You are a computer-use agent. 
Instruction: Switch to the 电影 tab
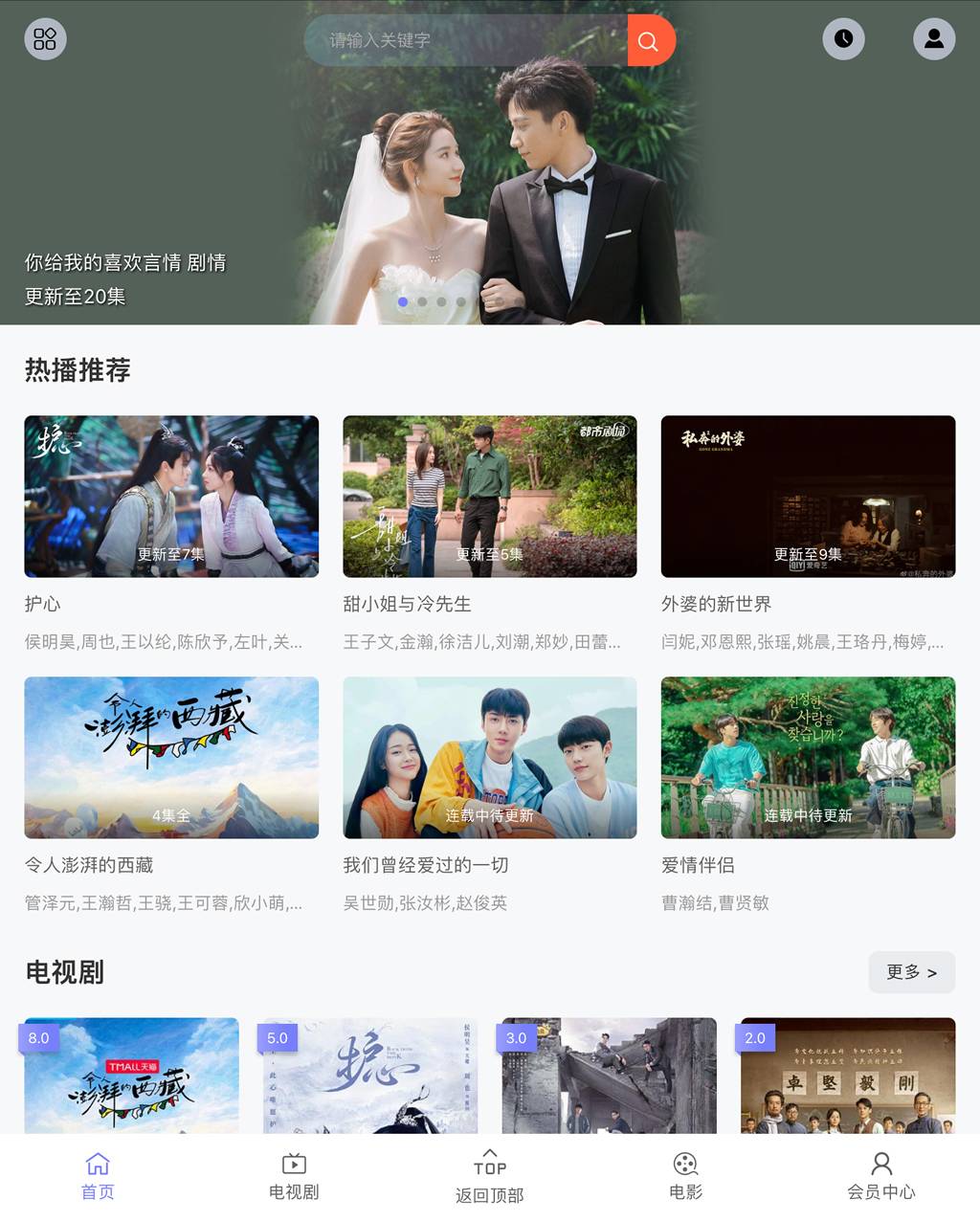tap(685, 1176)
